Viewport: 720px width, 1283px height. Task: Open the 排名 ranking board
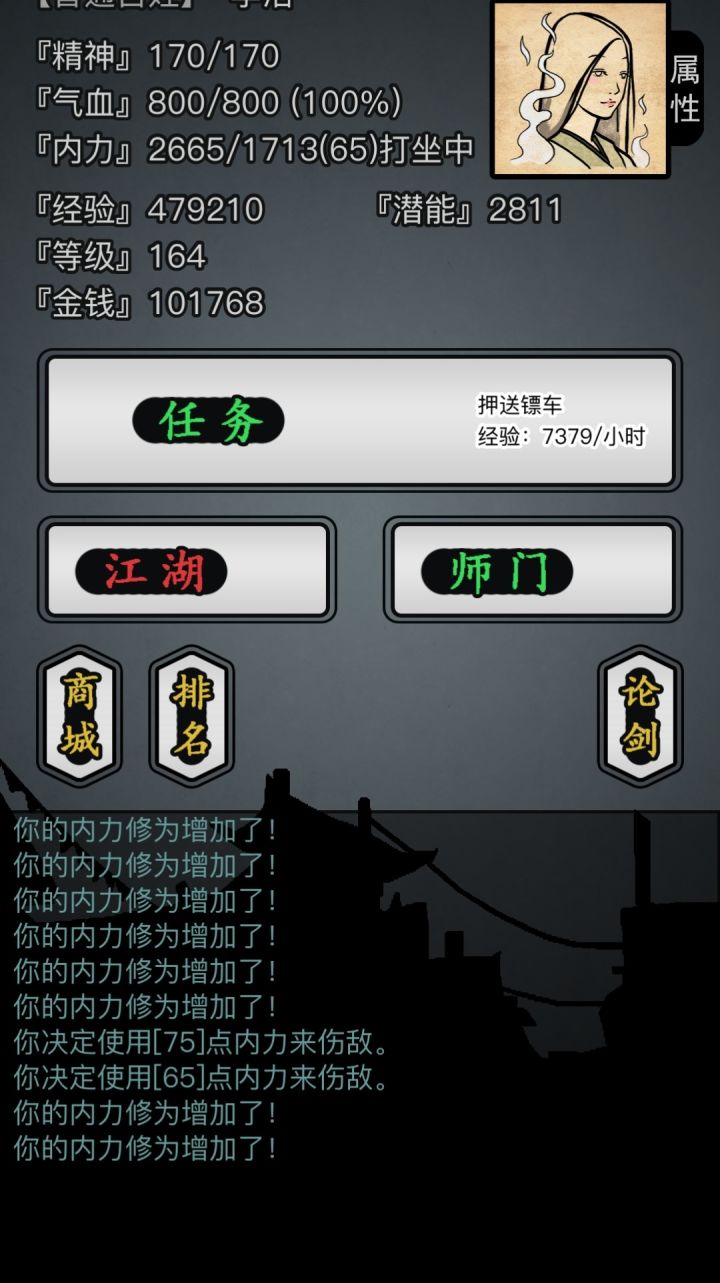tap(193, 716)
